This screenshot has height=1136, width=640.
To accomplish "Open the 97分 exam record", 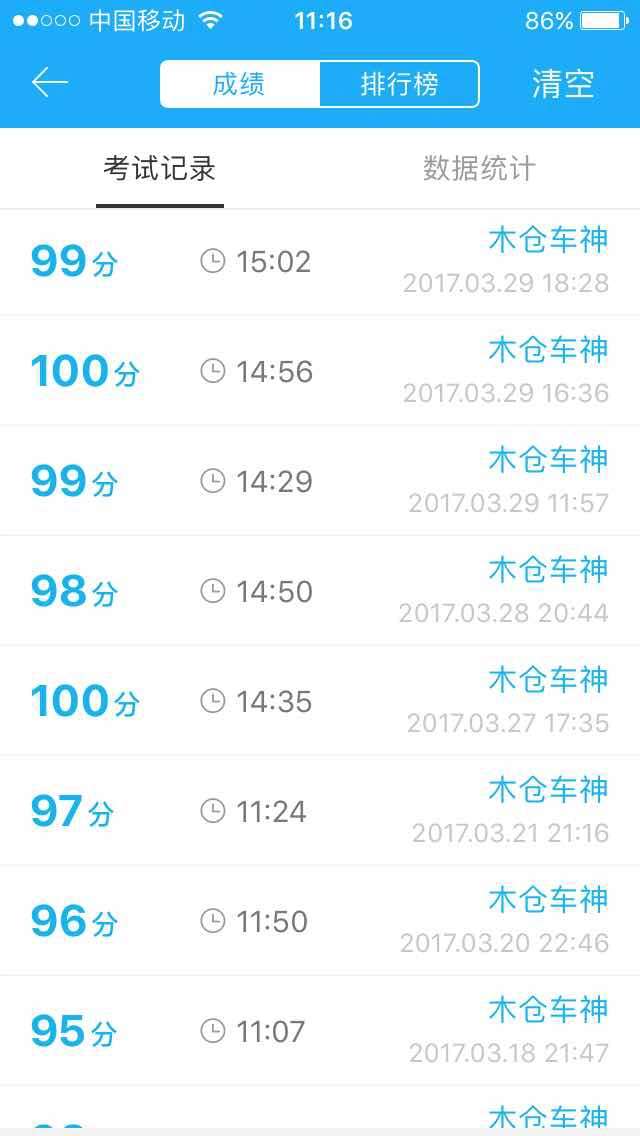I will coord(320,811).
